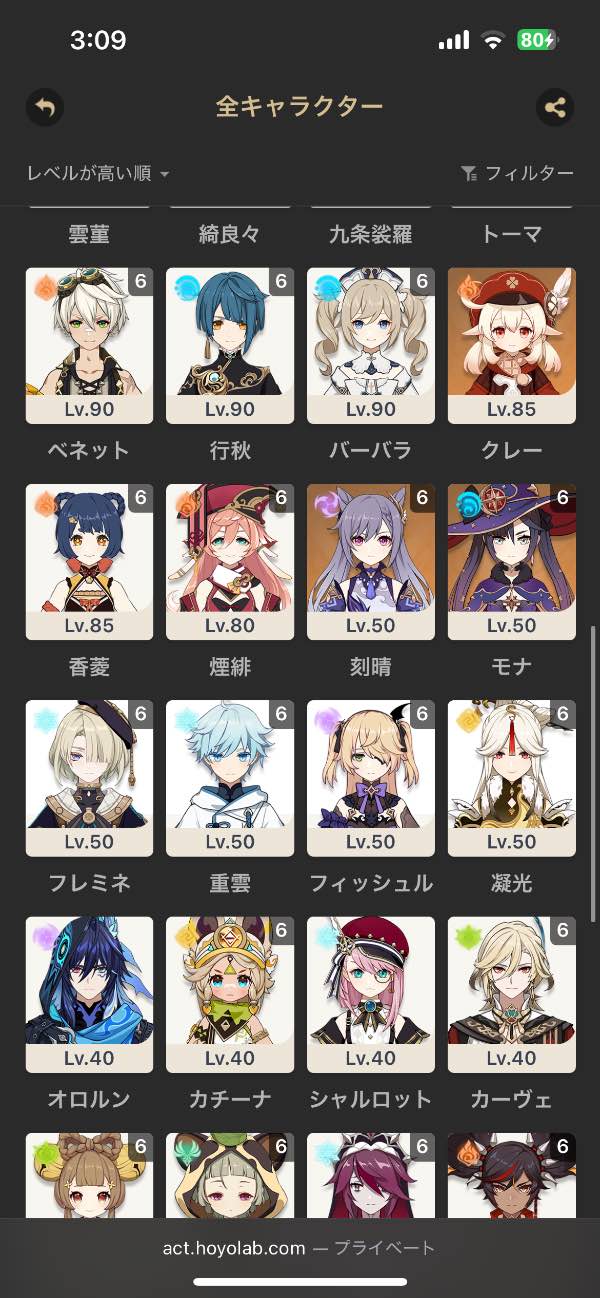The height and width of the screenshot is (1298, 600).
Task: Share the character list
Action: pyautogui.click(x=555, y=107)
